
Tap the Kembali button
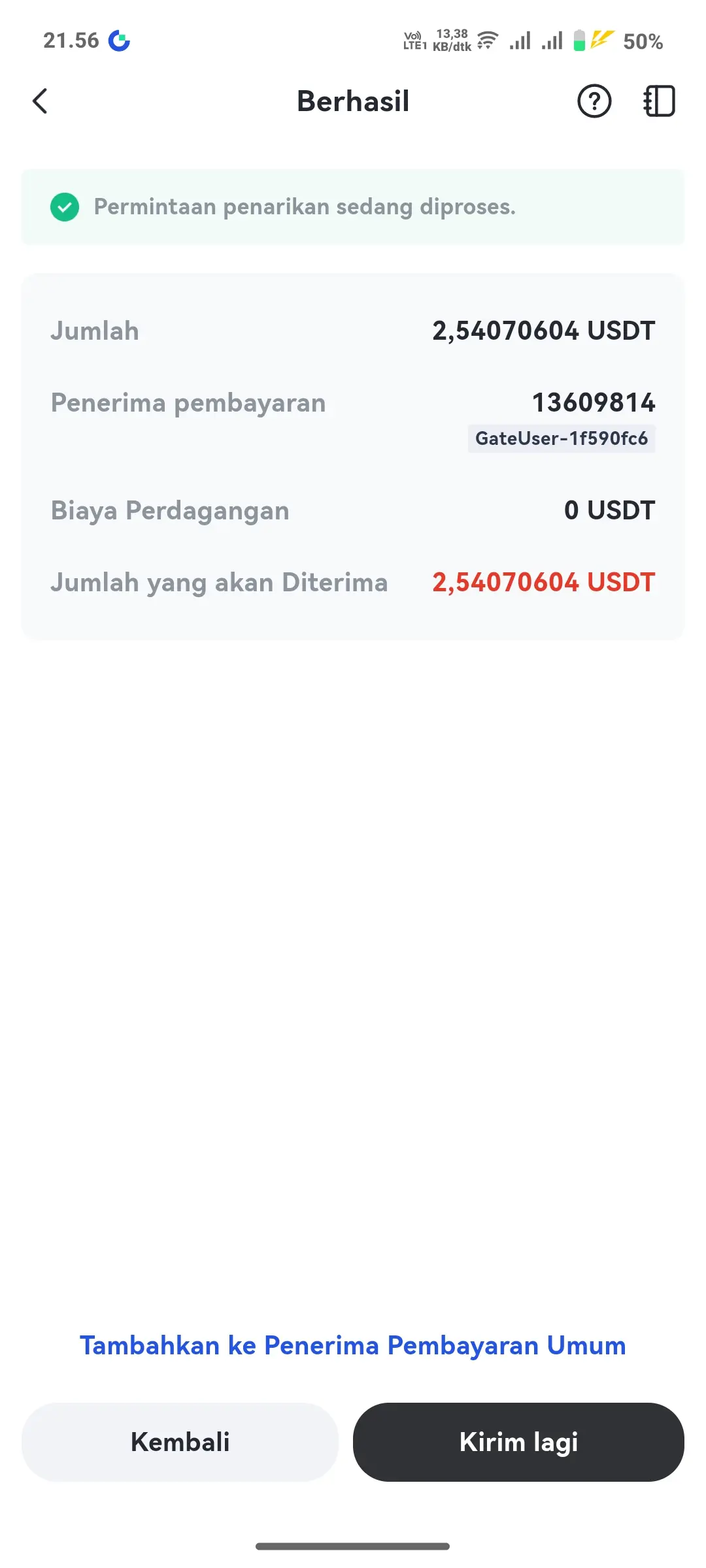pos(180,1442)
